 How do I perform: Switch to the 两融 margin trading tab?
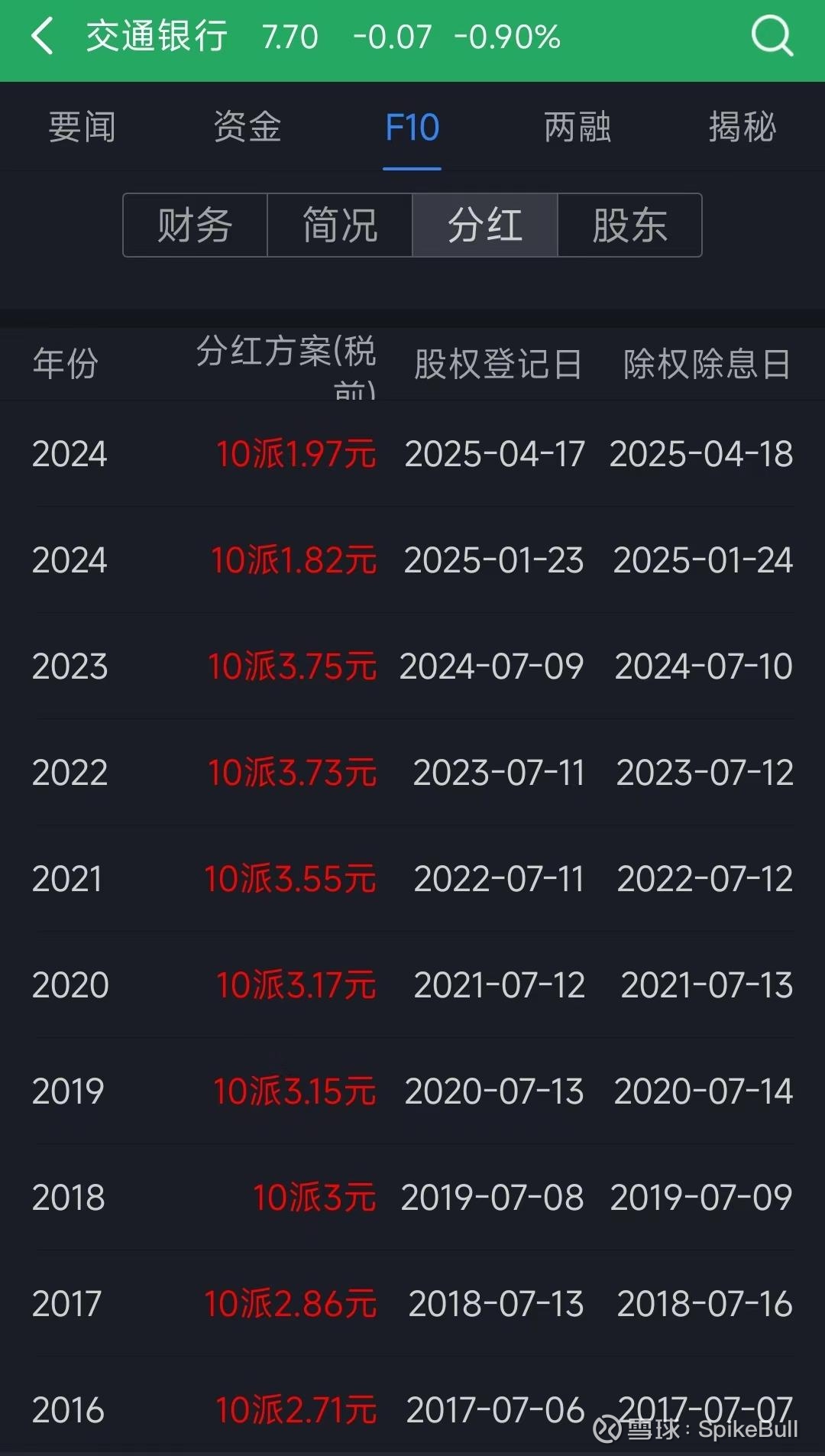point(577,128)
